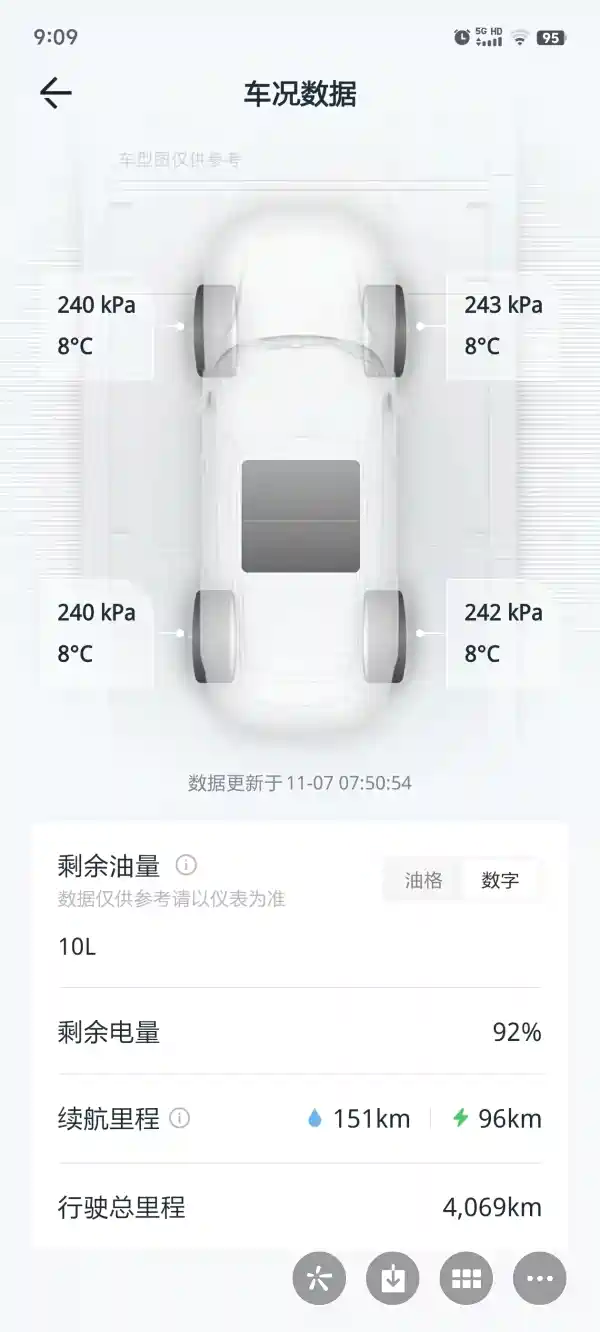This screenshot has height=1332, width=600.
Task: Go back with the arrow icon
Action: click(56, 93)
